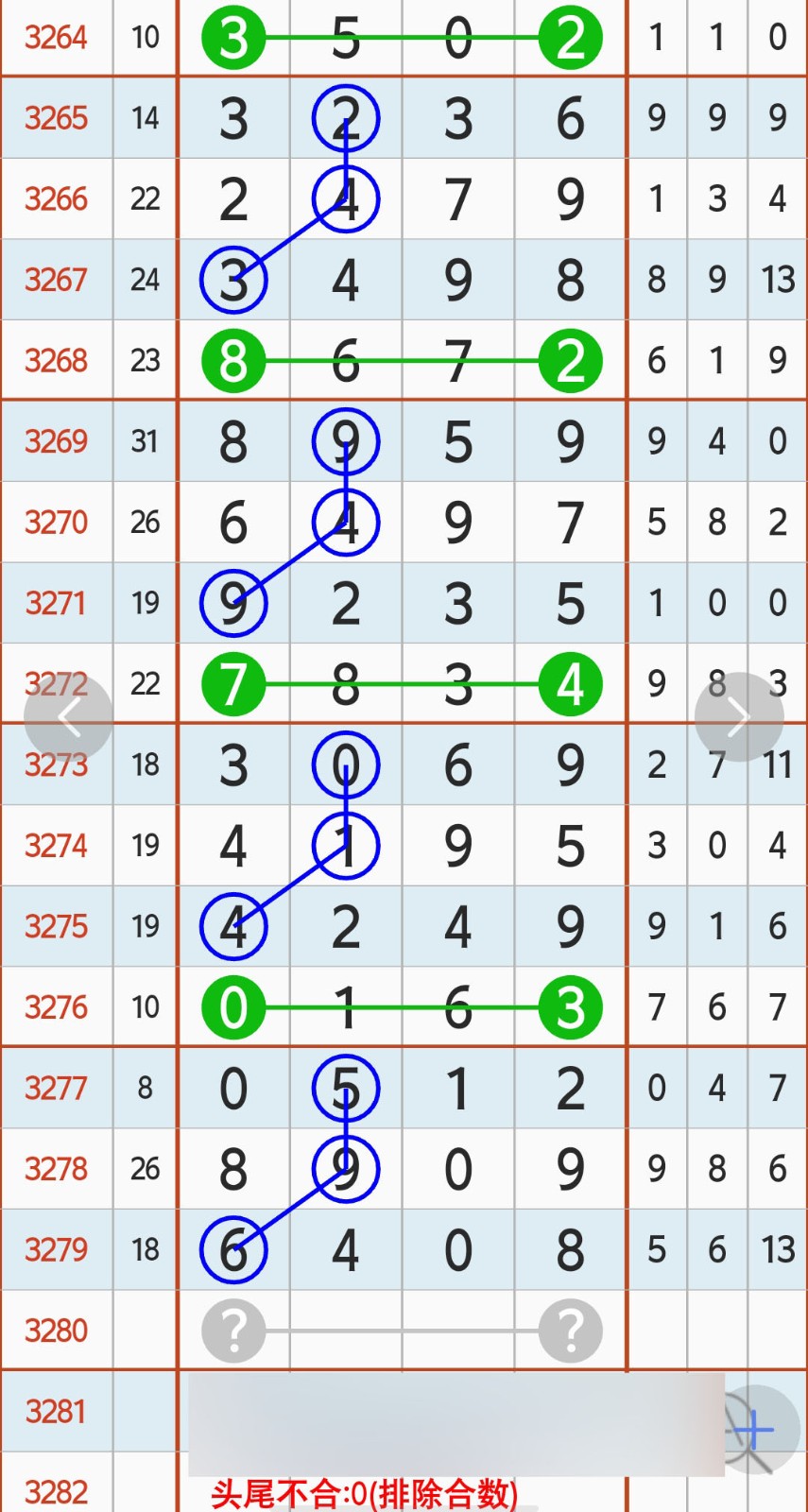
Task: Go to the next image
Action: pos(738,717)
